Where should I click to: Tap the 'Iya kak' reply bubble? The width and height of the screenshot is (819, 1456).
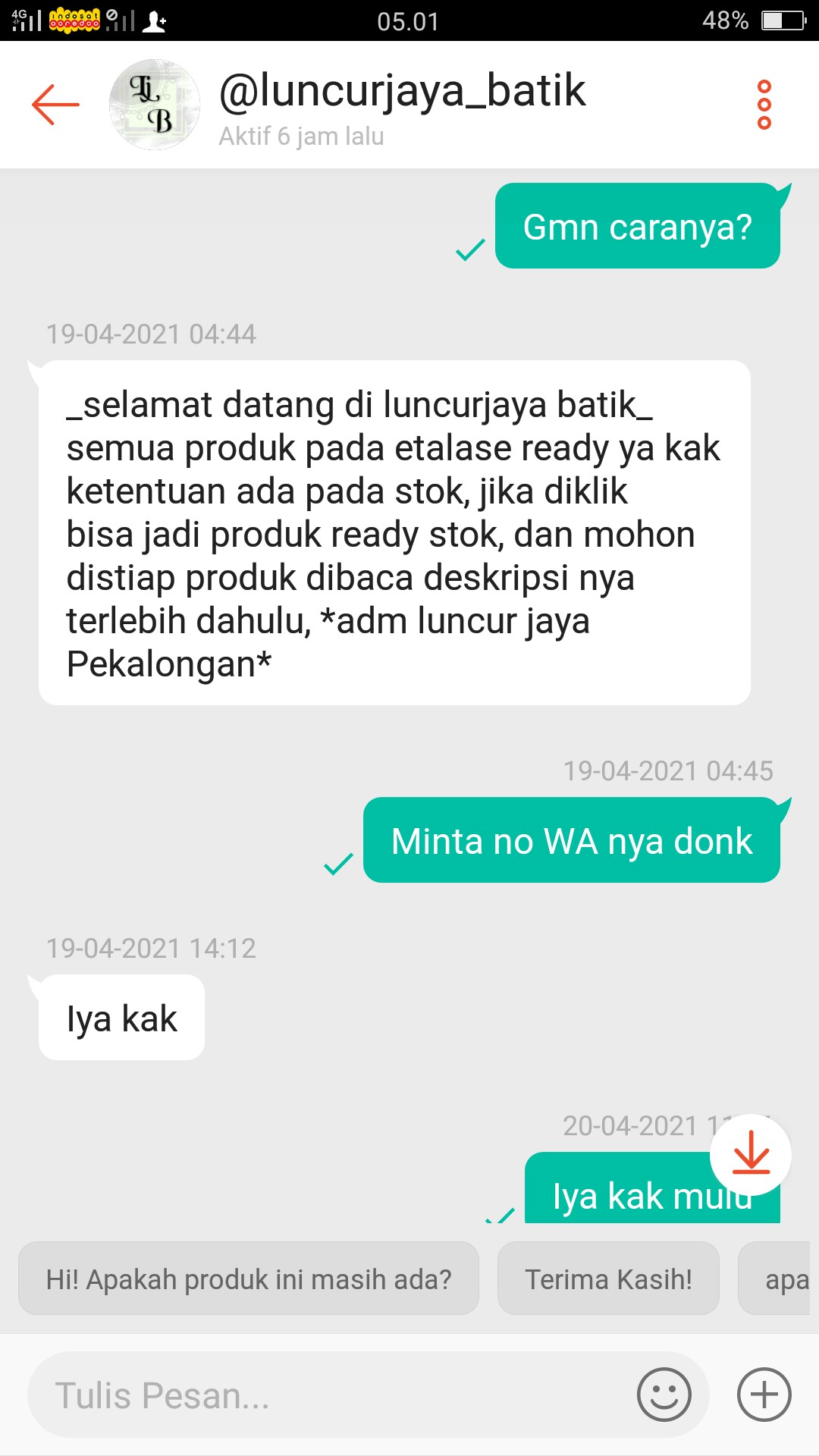(120, 1018)
